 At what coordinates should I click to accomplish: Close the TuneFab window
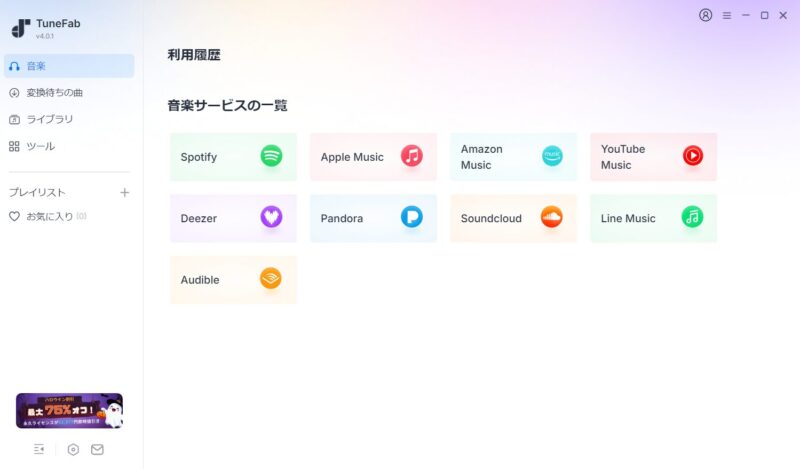pyautogui.click(x=784, y=15)
